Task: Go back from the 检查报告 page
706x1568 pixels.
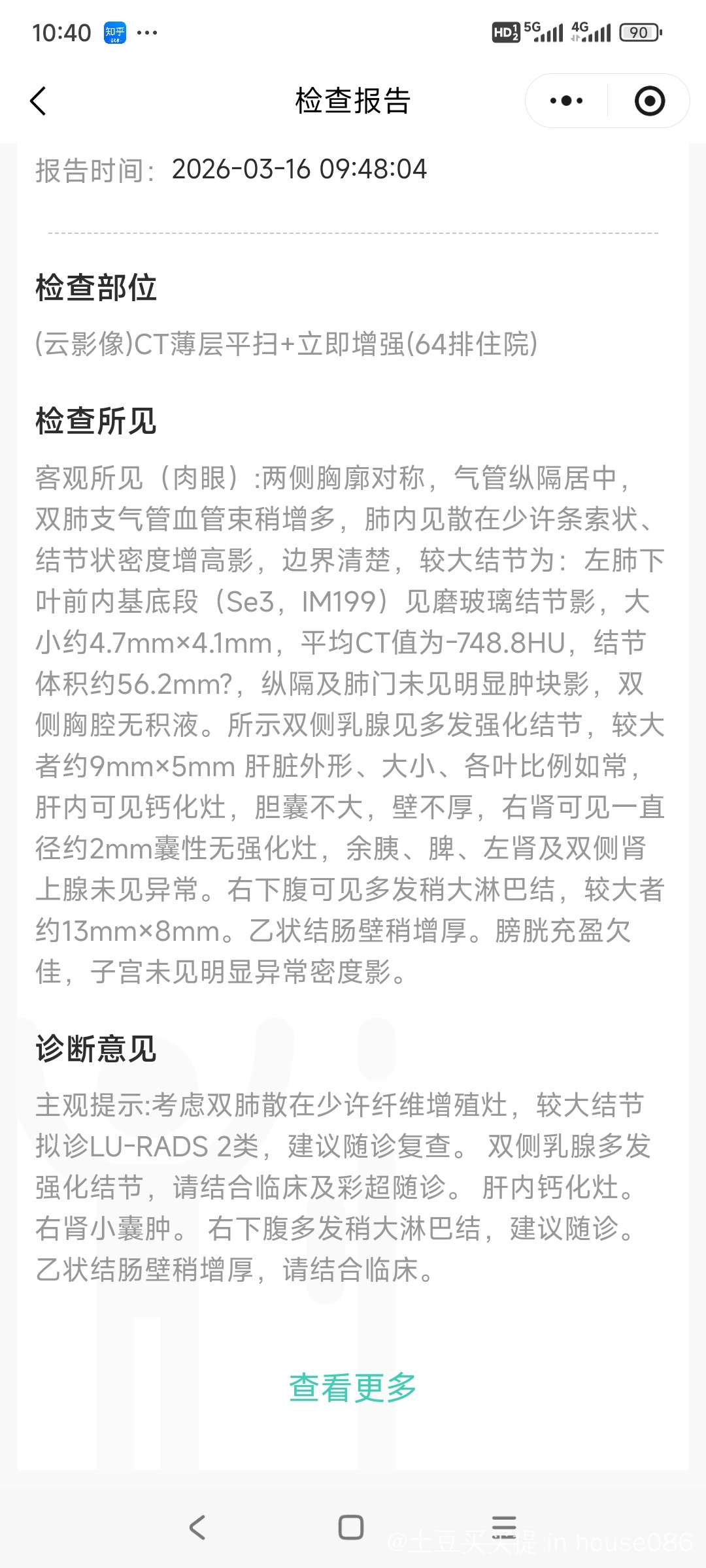Action: pyautogui.click(x=39, y=101)
